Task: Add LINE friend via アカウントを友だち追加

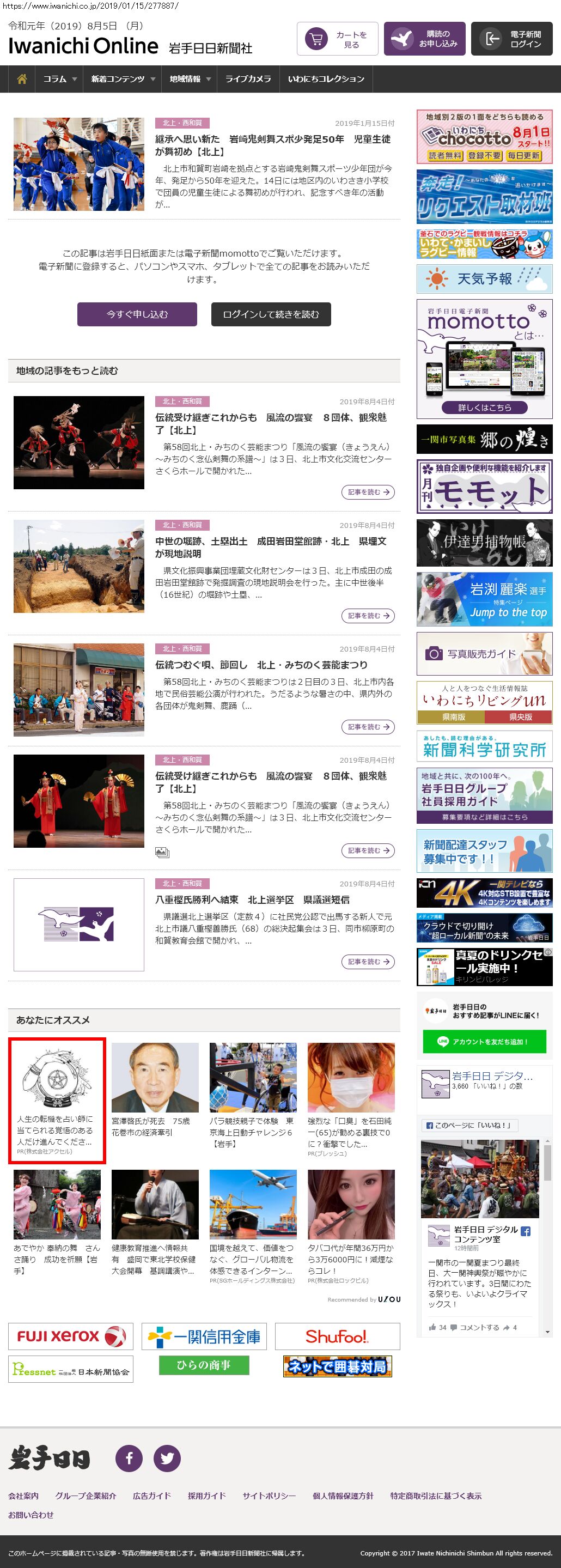Action: (484, 1042)
